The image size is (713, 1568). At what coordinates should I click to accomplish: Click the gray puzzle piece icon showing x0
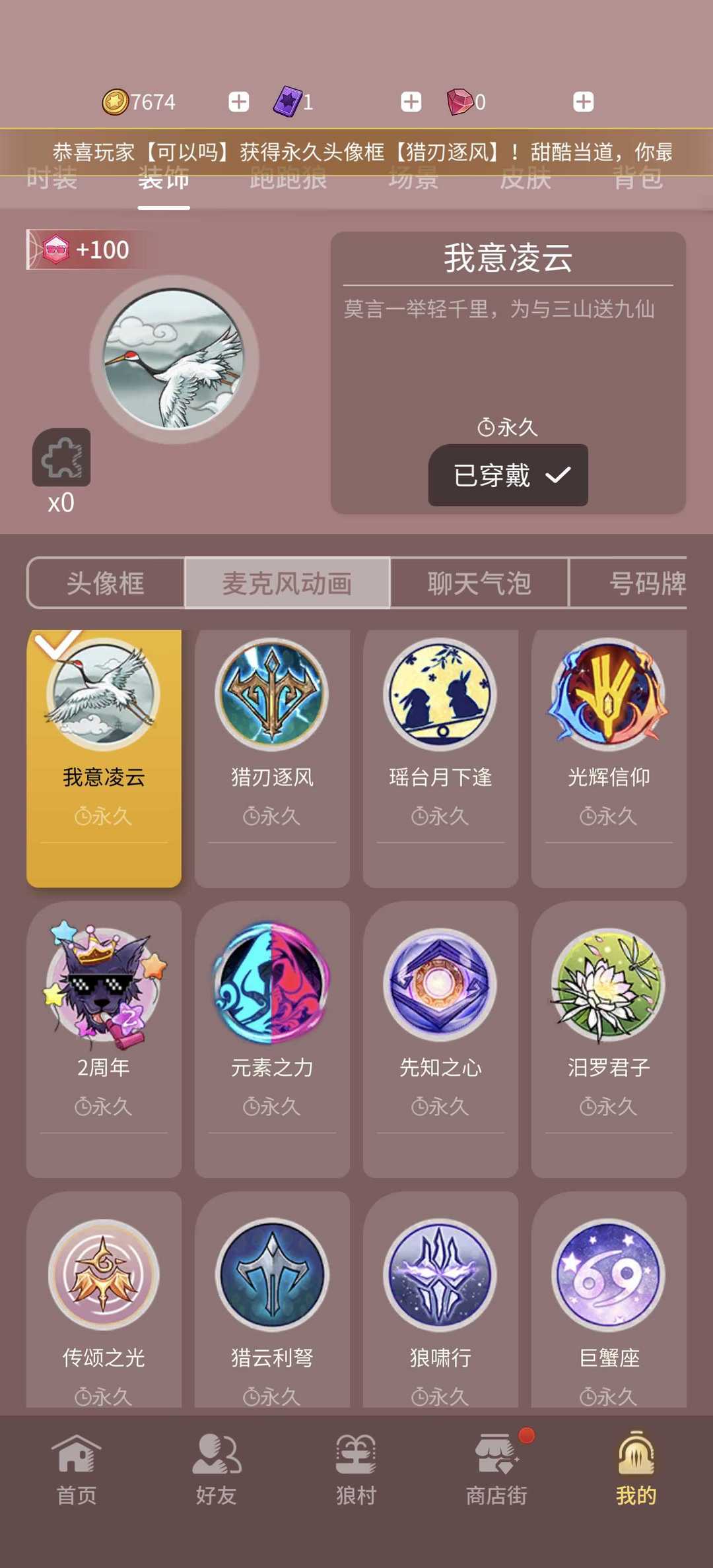point(61,459)
